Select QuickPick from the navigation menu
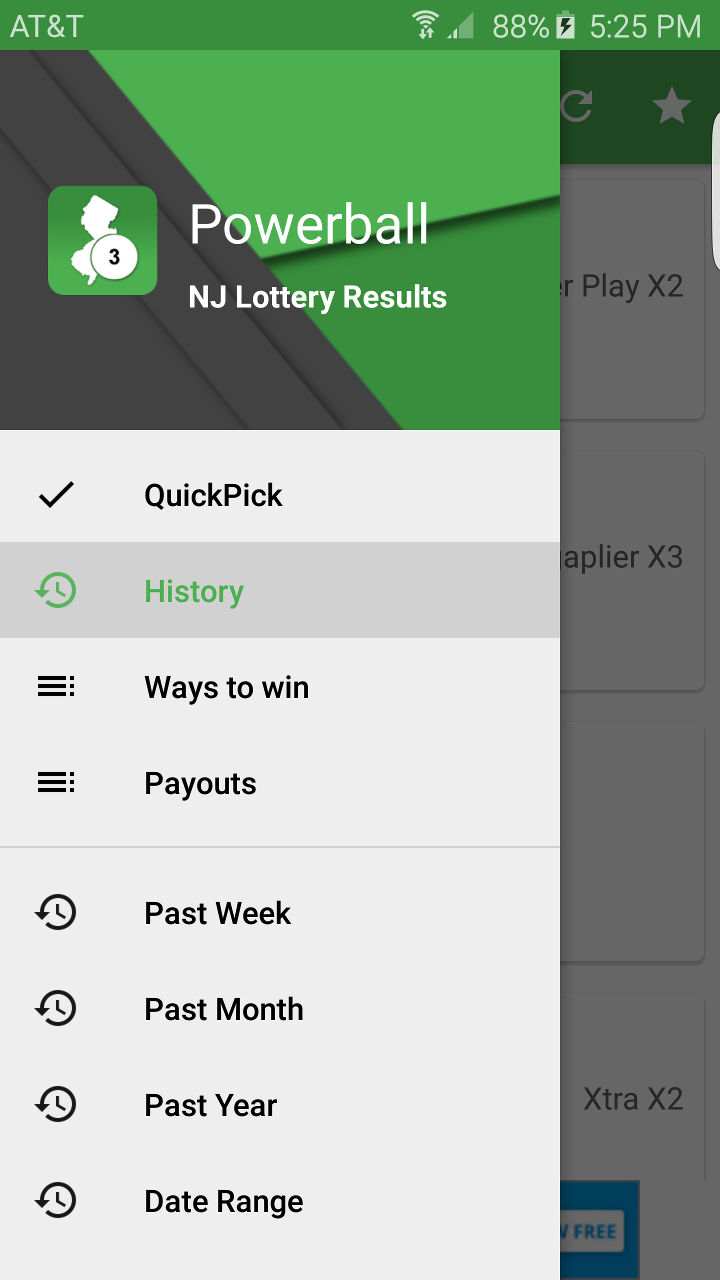This screenshot has width=720, height=1280. [x=213, y=494]
